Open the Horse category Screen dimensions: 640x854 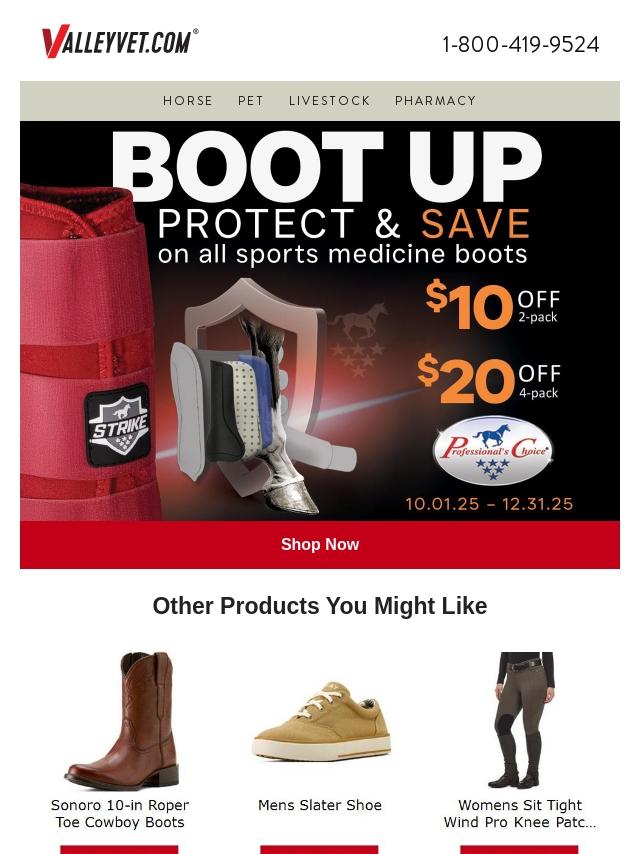188,101
